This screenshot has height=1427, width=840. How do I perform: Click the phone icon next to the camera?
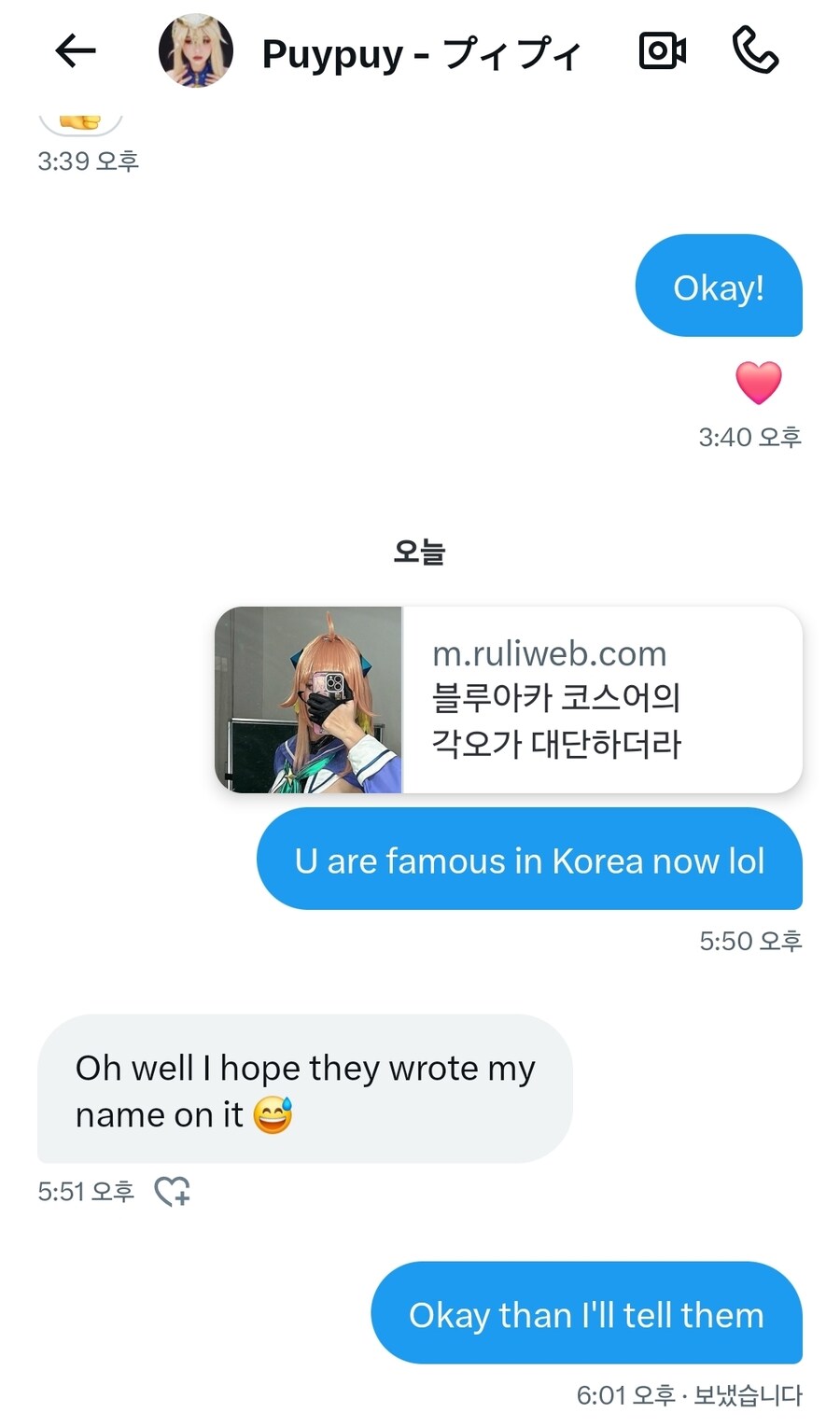tap(756, 51)
